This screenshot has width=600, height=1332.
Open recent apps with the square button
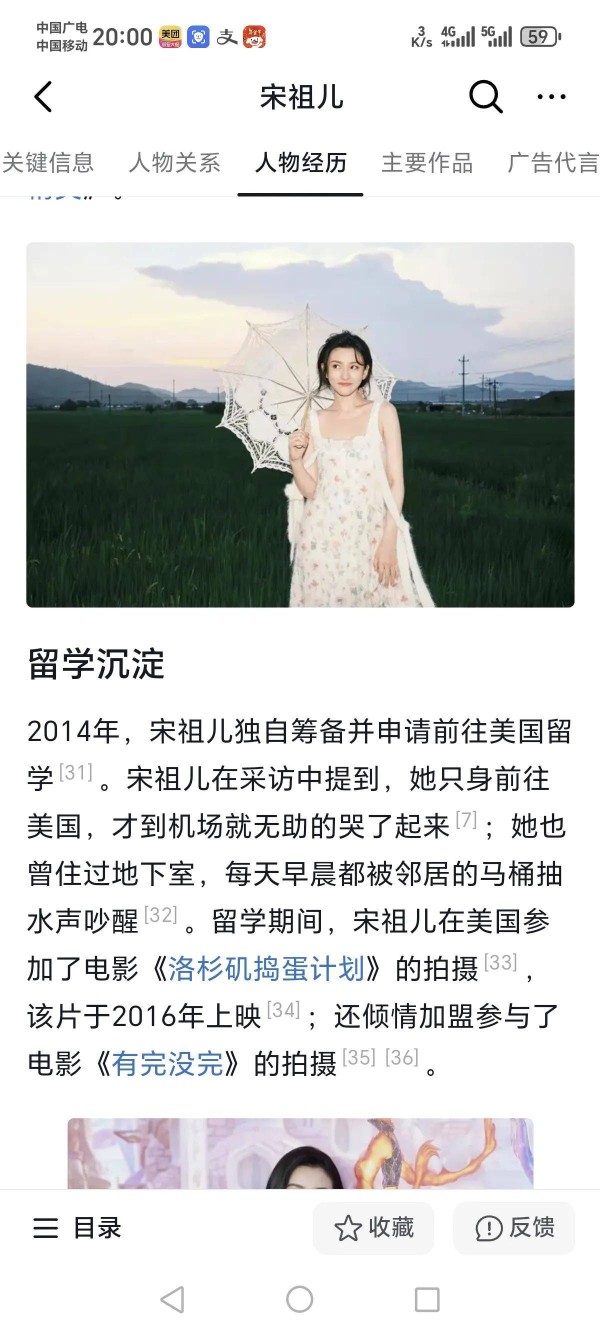427,1299
